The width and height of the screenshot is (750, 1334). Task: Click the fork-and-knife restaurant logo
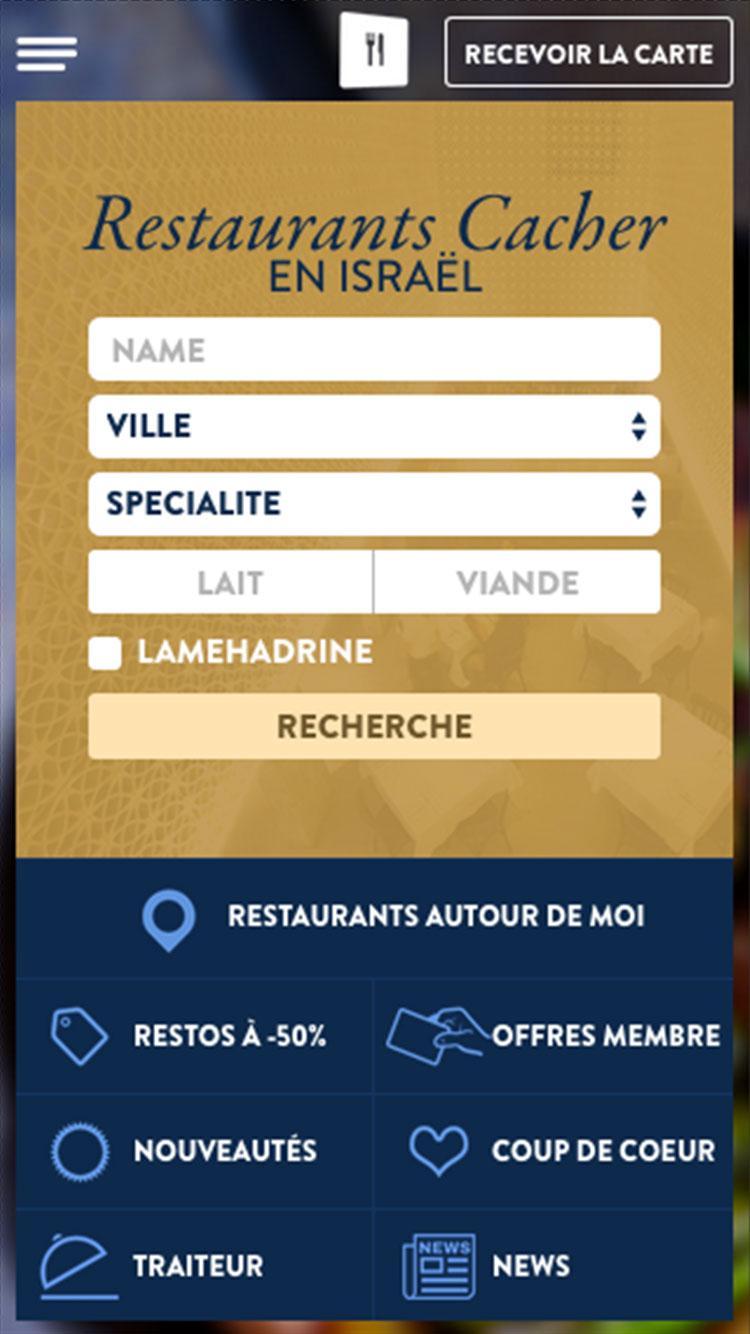[374, 51]
